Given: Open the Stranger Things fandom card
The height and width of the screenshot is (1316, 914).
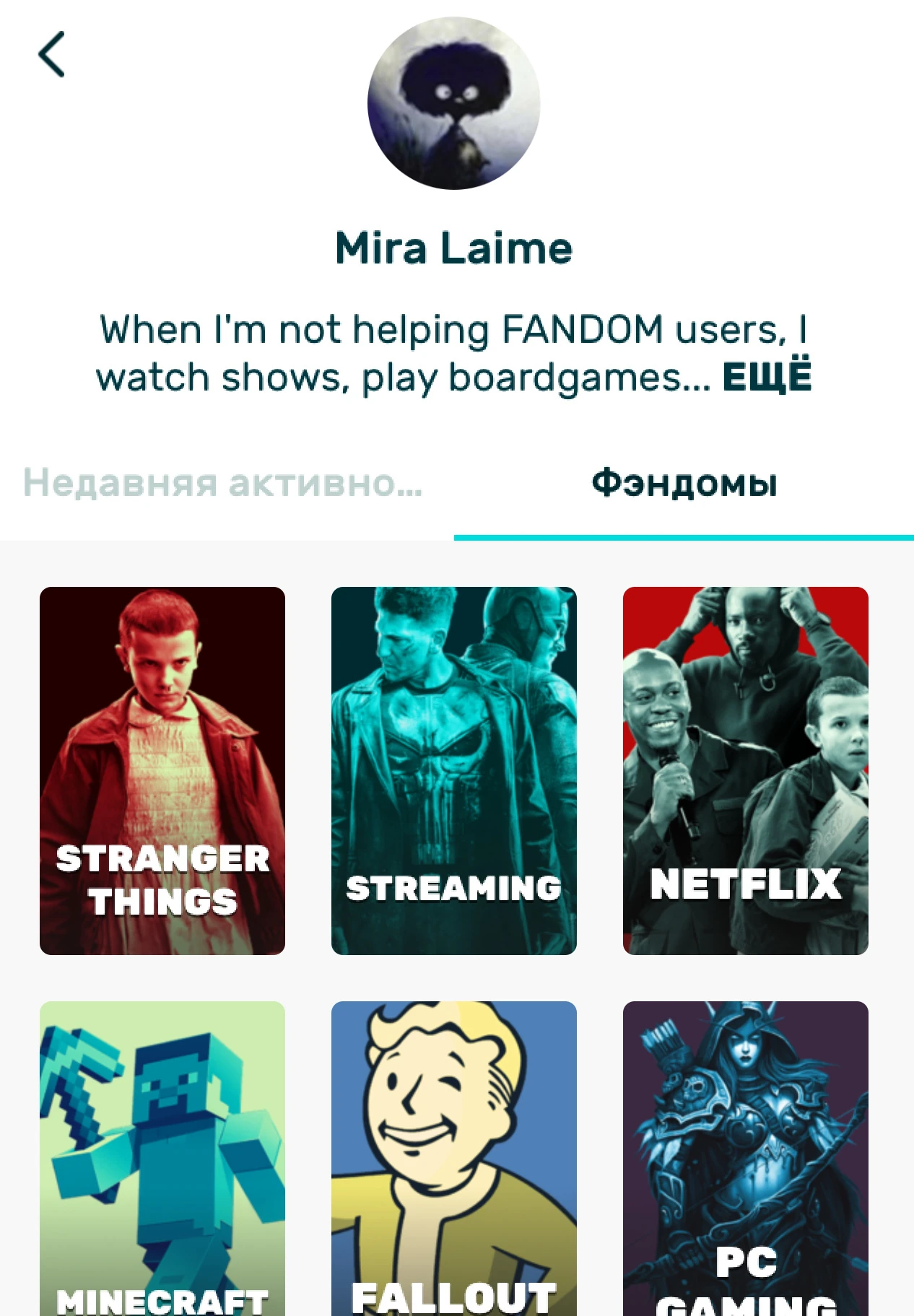Looking at the screenshot, I should click(x=162, y=770).
